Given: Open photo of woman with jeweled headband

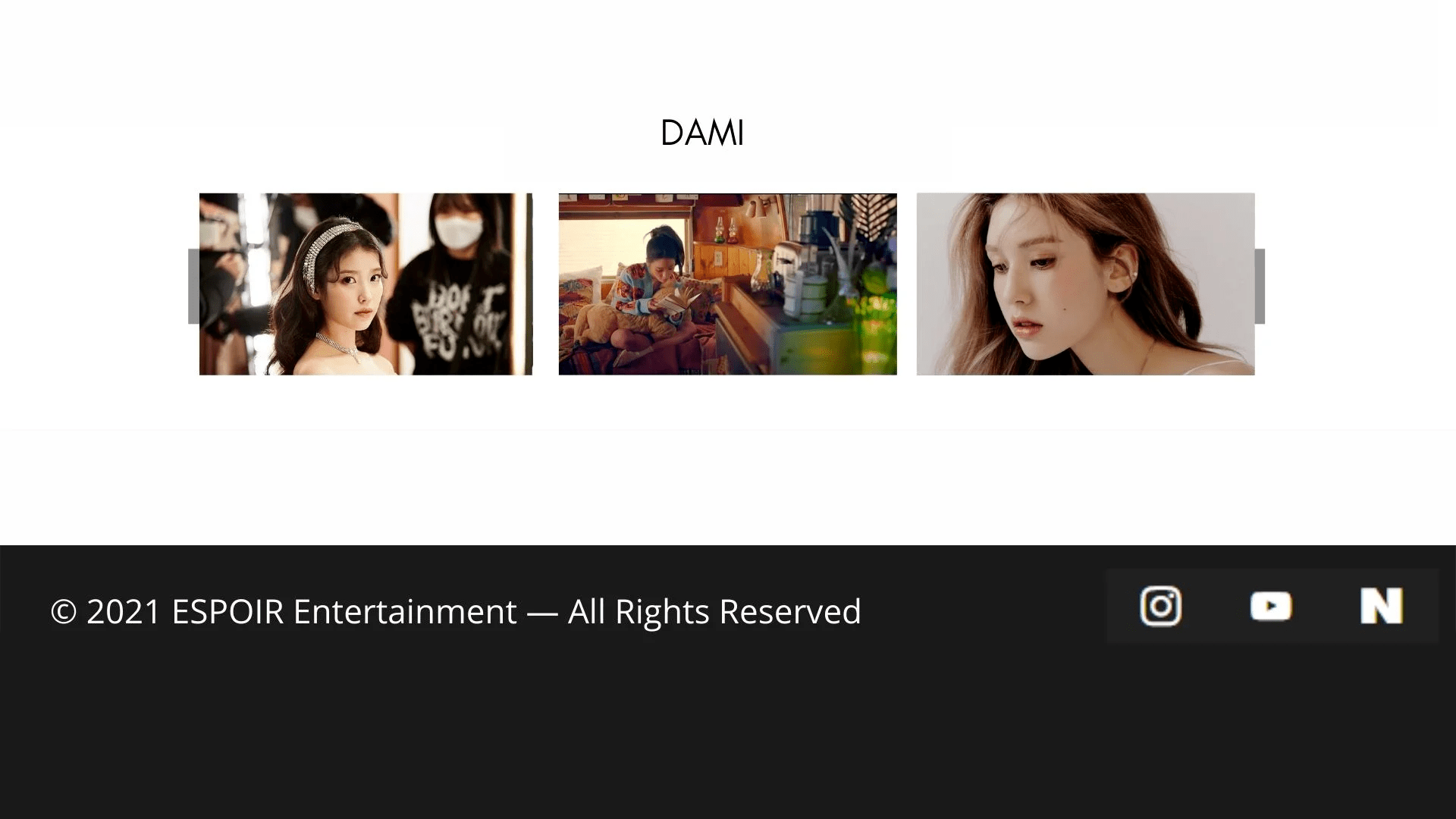Looking at the screenshot, I should 366,284.
